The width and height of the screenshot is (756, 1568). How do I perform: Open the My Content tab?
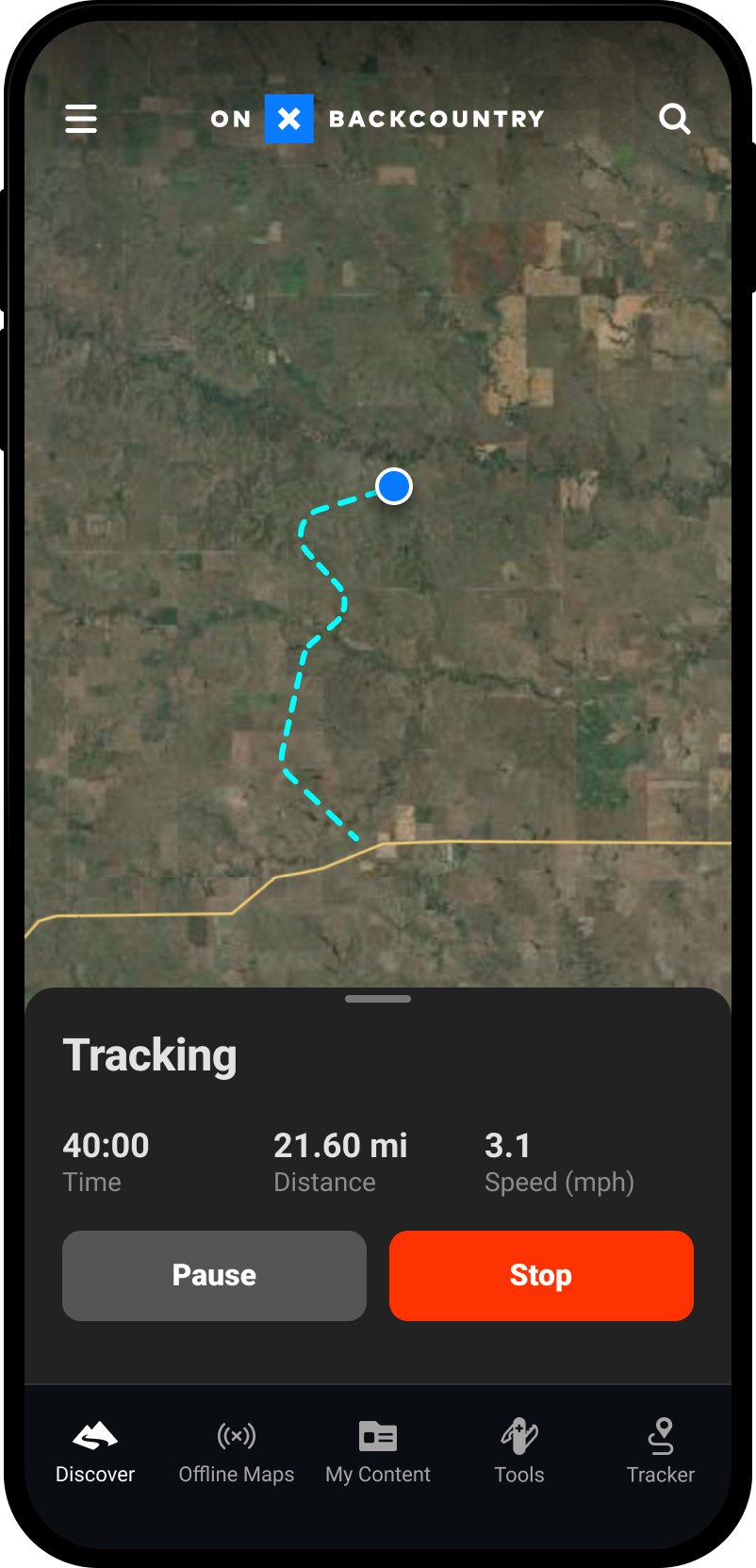tap(378, 1452)
